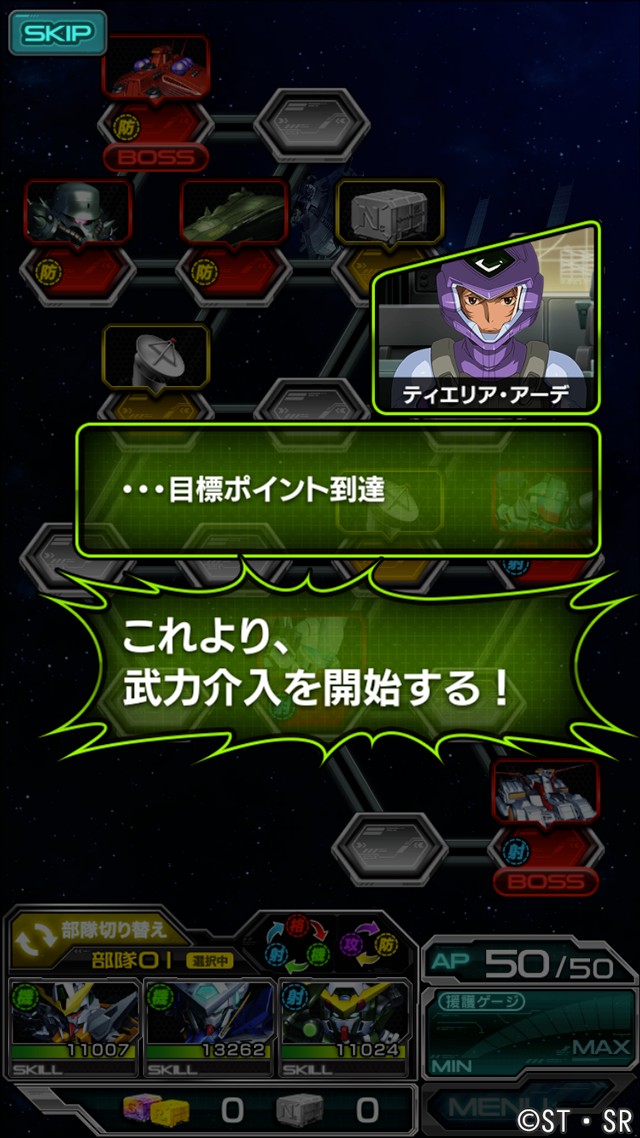
Task: Tap the 武力介入を開始する dialogue bubble to advance
Action: click(320, 663)
